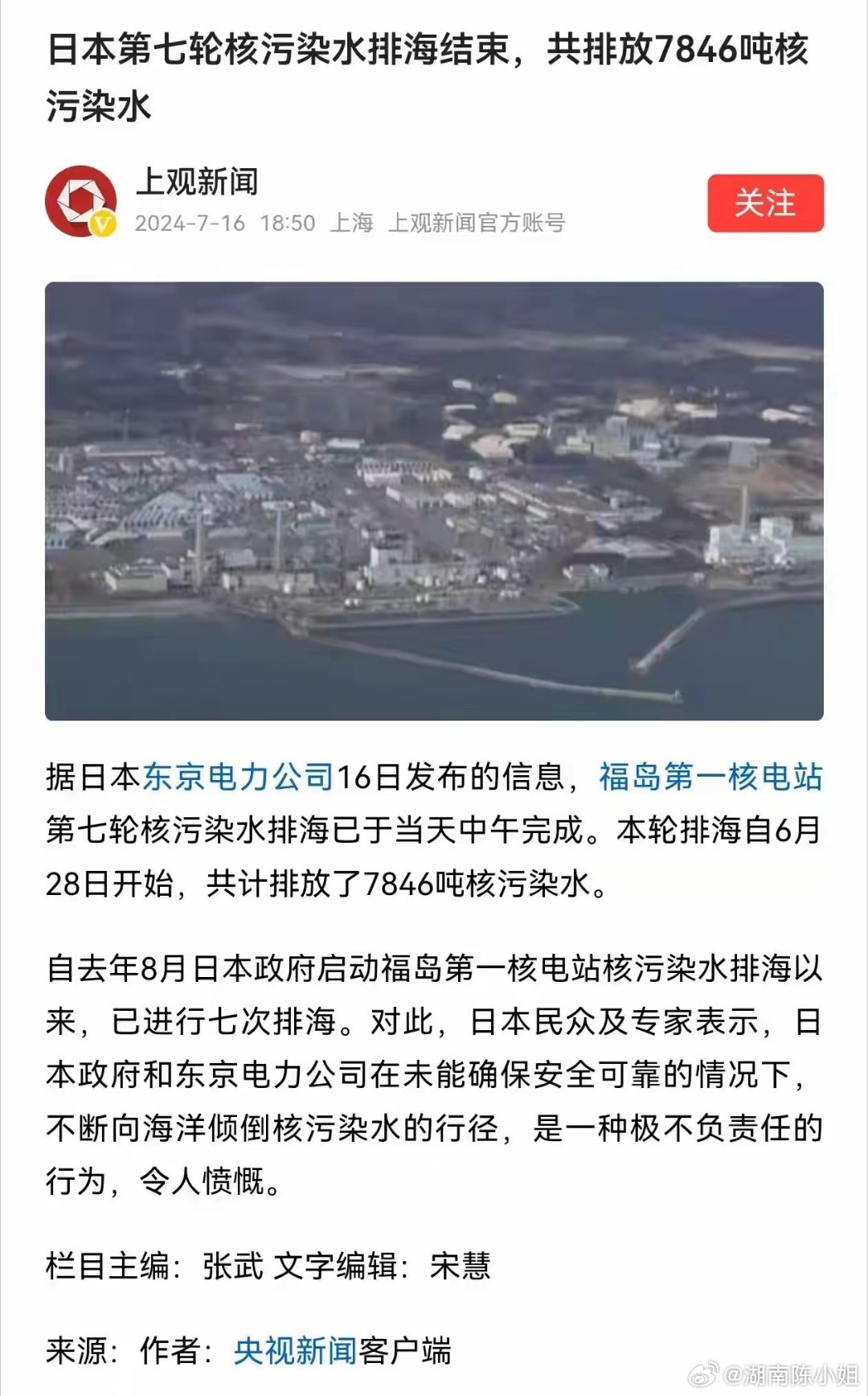View the article's nuclear plant photo

tap(434, 500)
